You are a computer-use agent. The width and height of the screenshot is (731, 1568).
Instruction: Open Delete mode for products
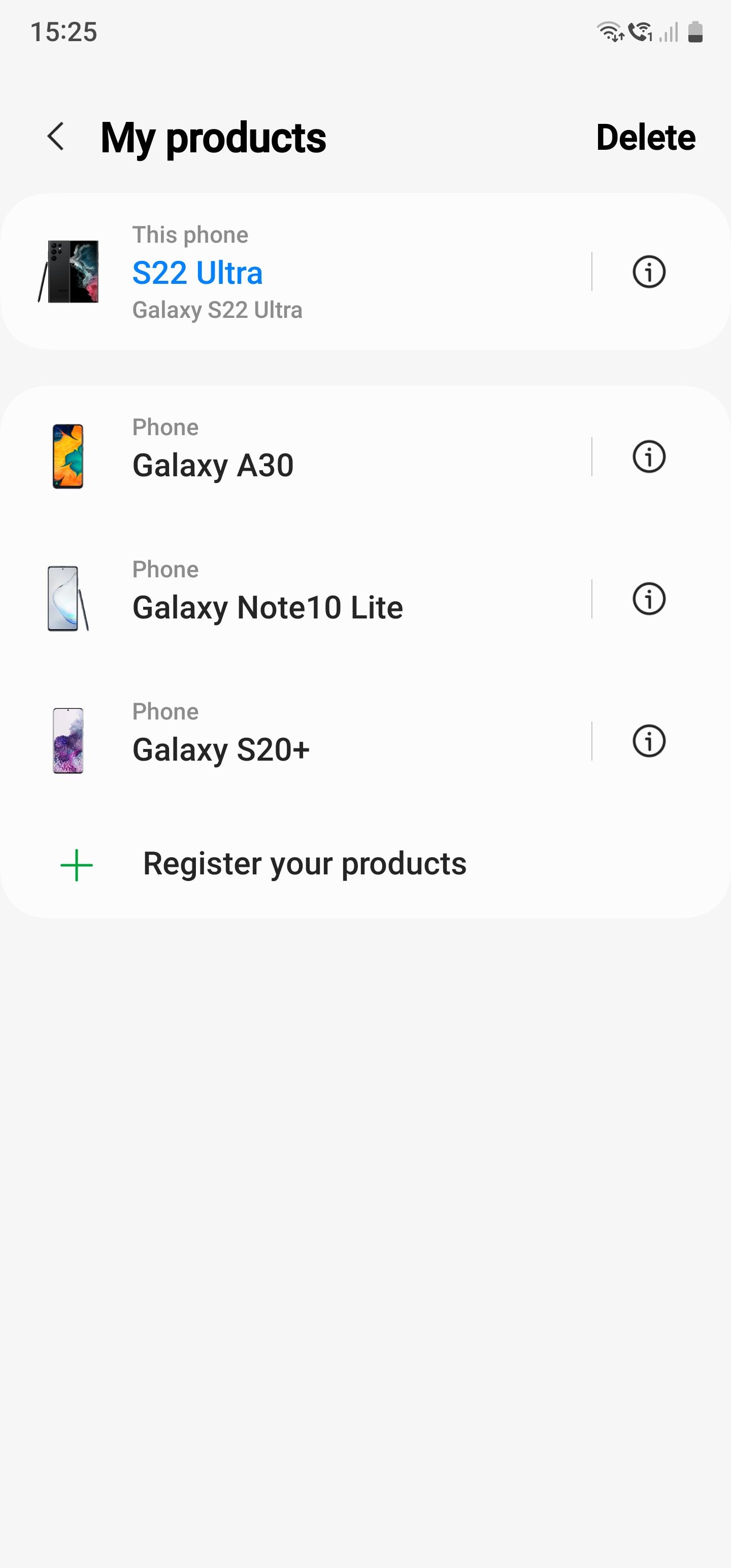coord(646,137)
